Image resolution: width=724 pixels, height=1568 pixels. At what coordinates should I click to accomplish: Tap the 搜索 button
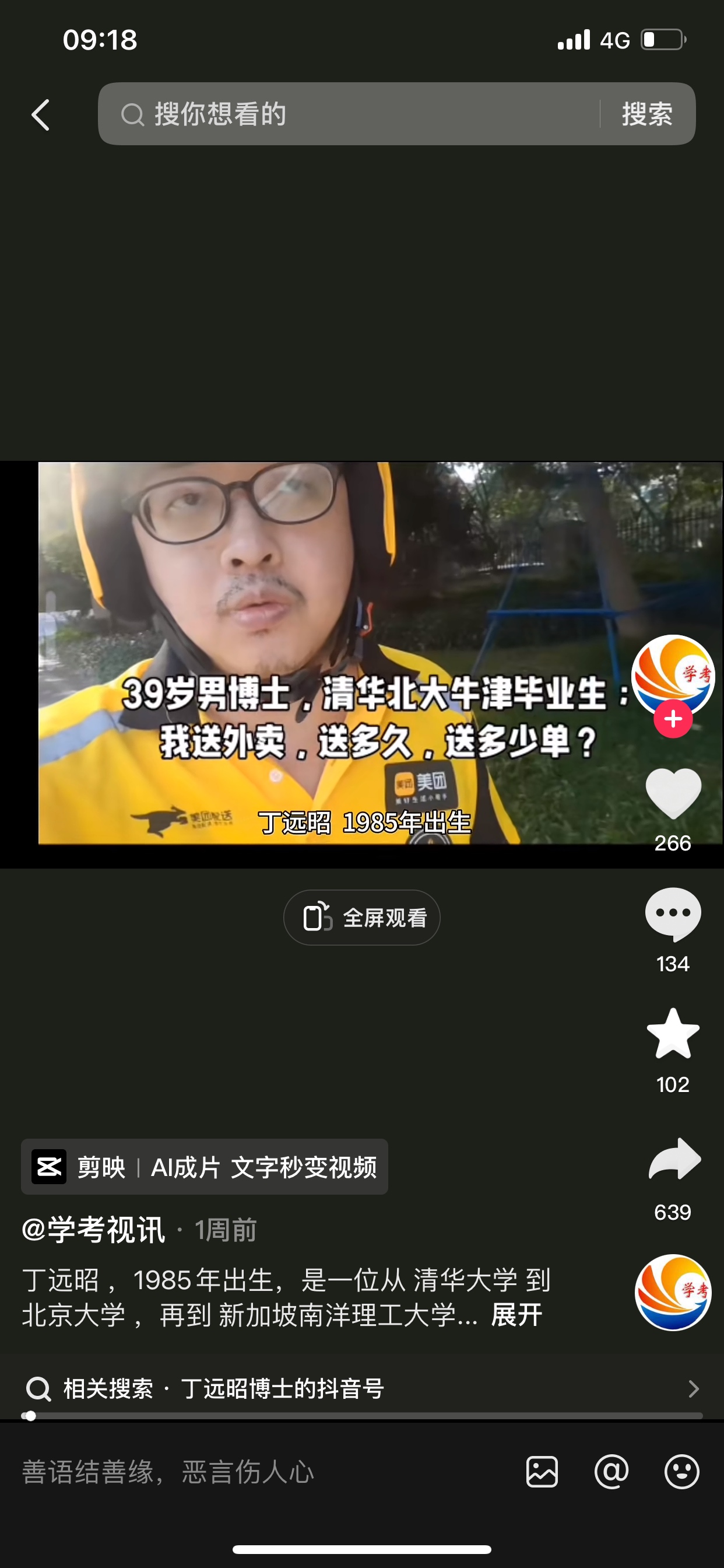(x=646, y=114)
